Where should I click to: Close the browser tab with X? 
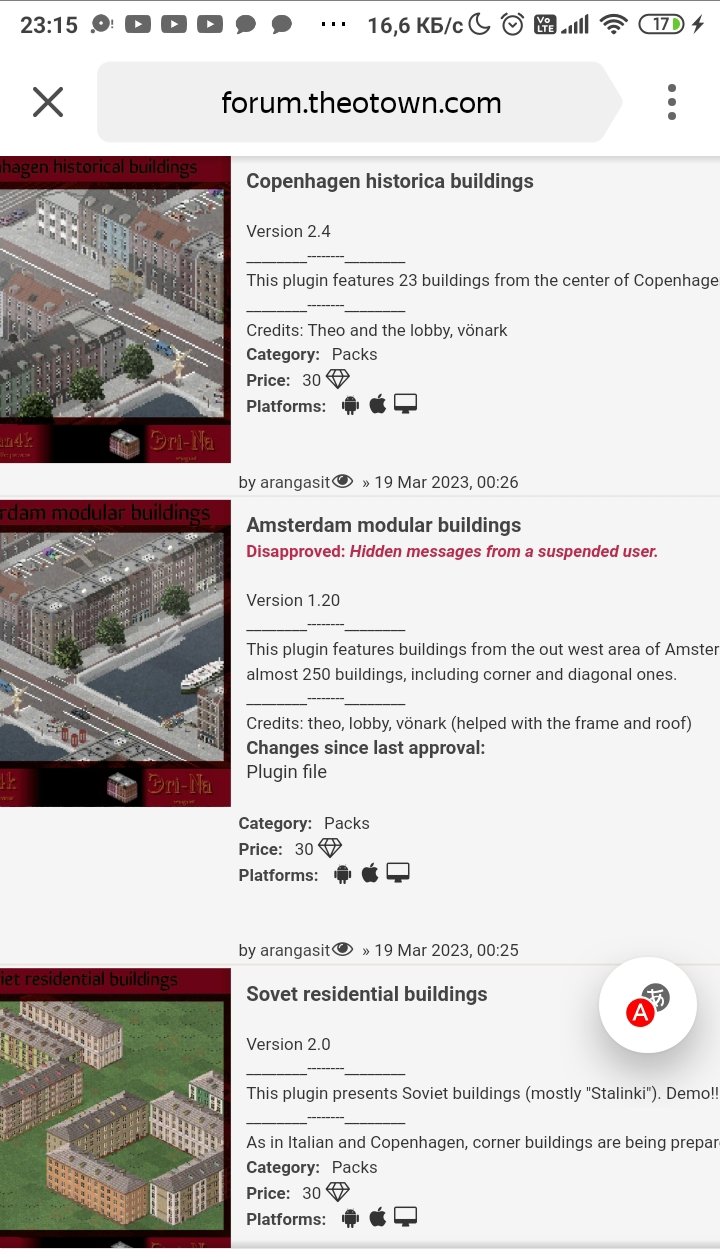(x=48, y=102)
